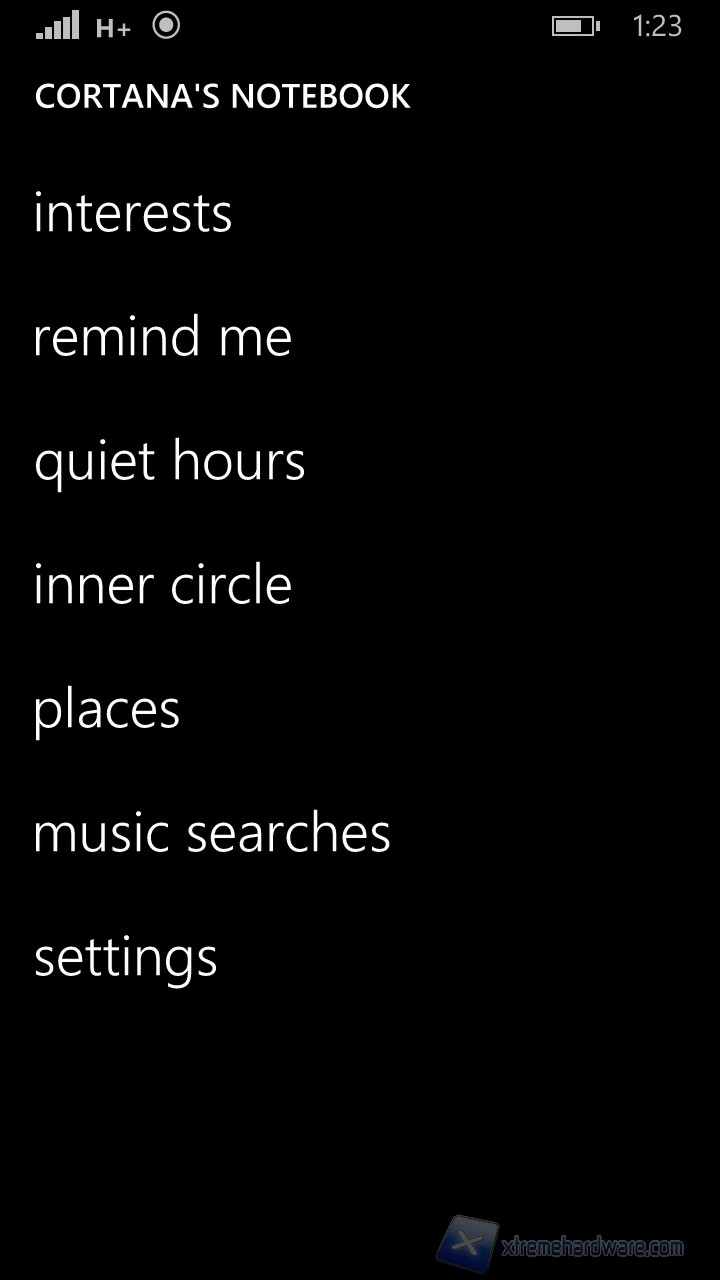View music searches

pyautogui.click(x=212, y=833)
